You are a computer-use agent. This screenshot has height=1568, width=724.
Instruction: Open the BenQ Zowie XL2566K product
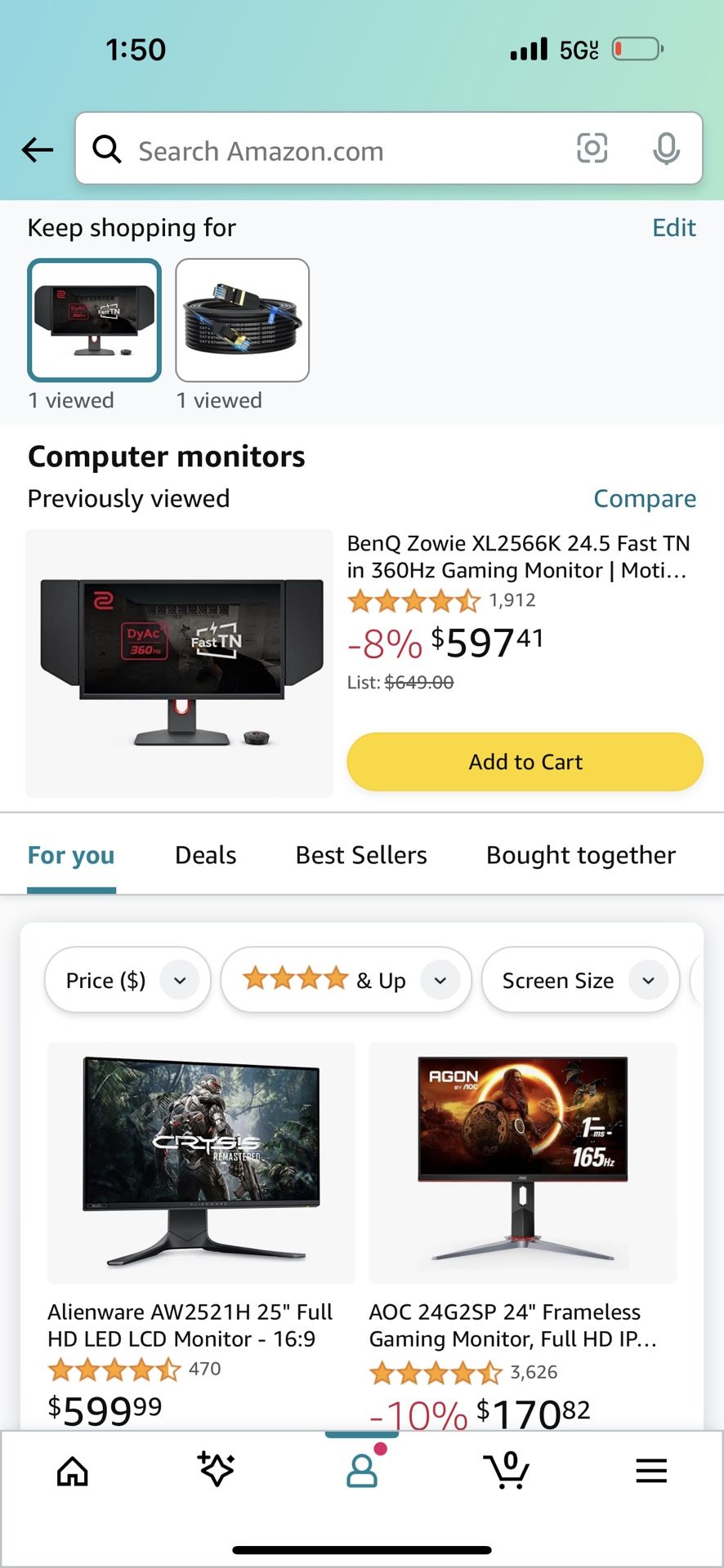coord(516,556)
